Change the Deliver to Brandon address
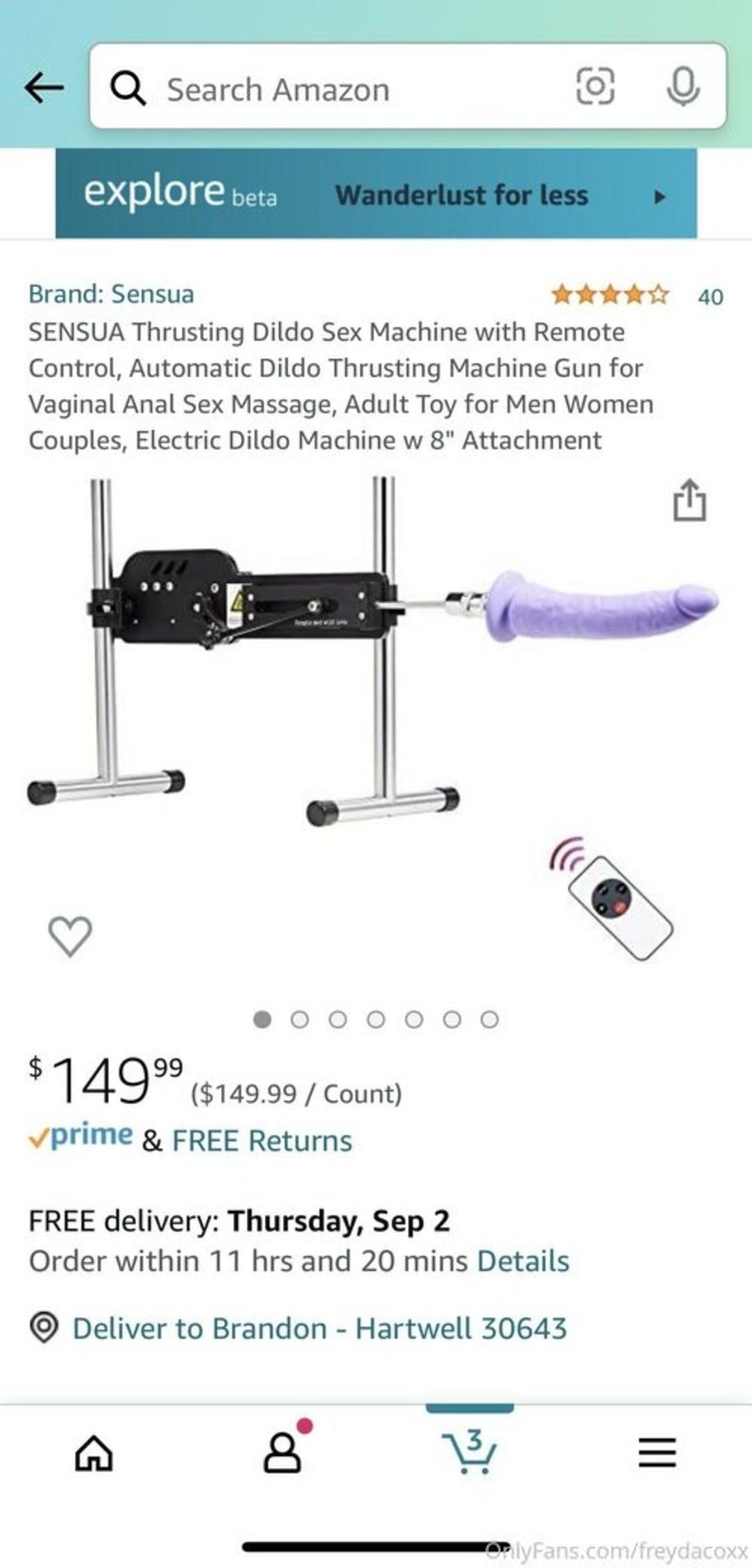 click(319, 1328)
